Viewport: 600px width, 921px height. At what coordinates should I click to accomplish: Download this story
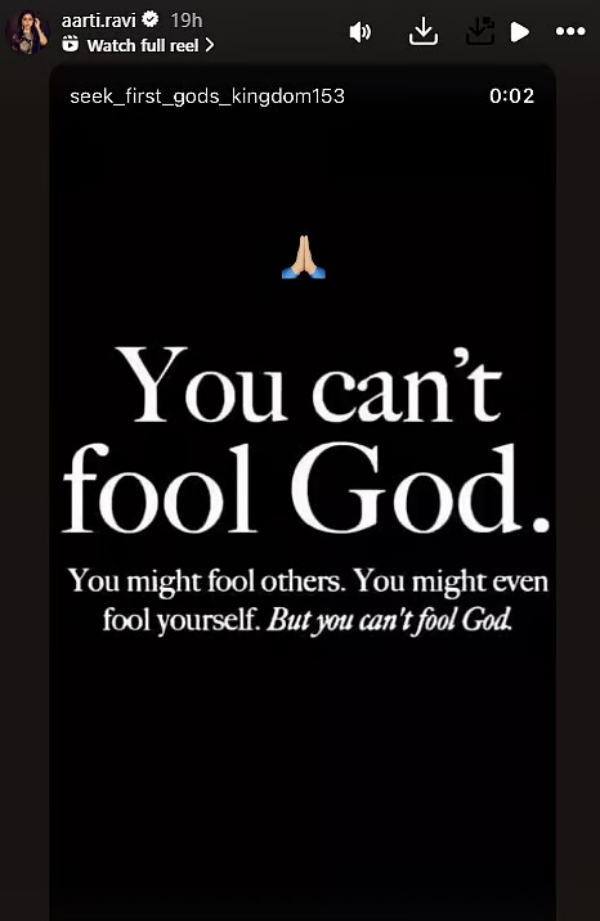point(424,32)
